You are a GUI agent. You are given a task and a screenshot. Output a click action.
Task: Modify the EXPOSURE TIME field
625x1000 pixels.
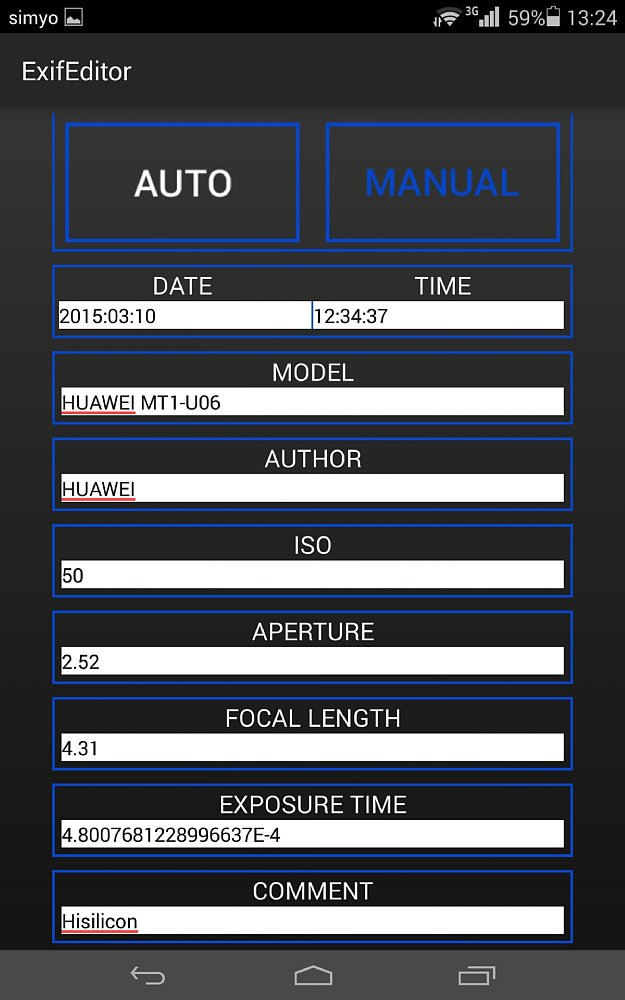tap(312, 834)
